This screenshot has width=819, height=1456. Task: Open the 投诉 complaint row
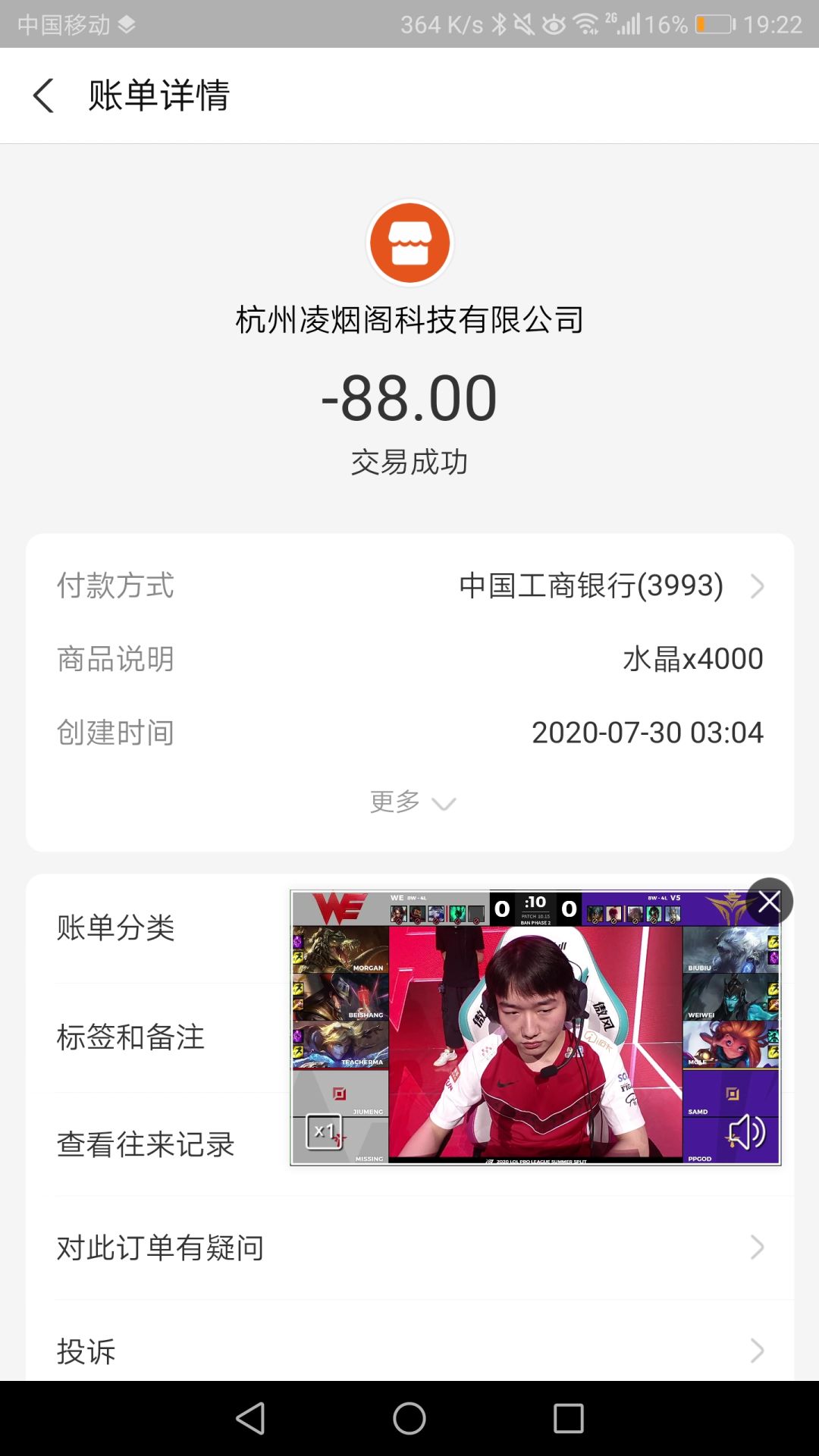409,1351
